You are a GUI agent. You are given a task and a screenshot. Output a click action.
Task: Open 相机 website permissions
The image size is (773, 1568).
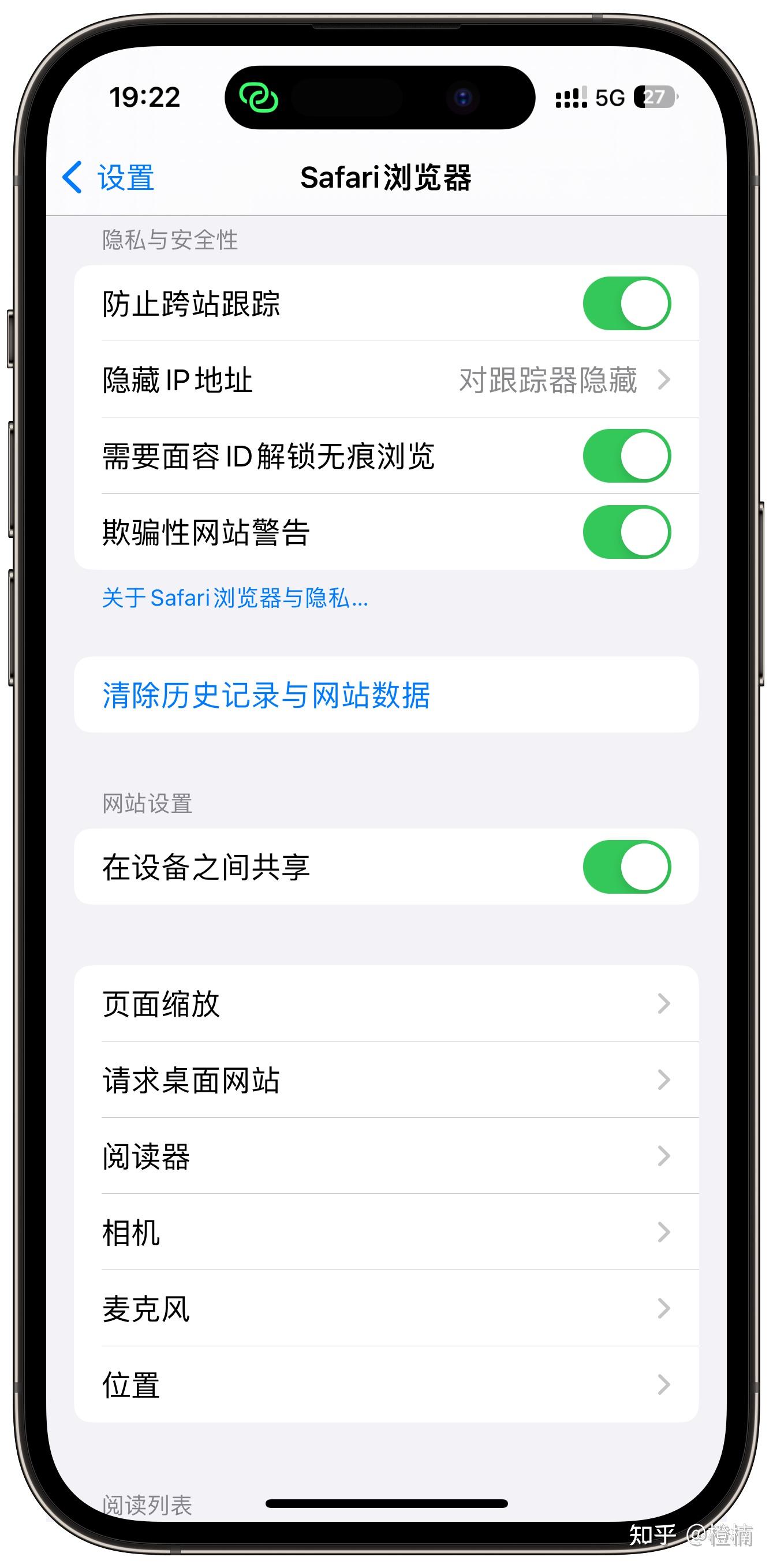[386, 1233]
